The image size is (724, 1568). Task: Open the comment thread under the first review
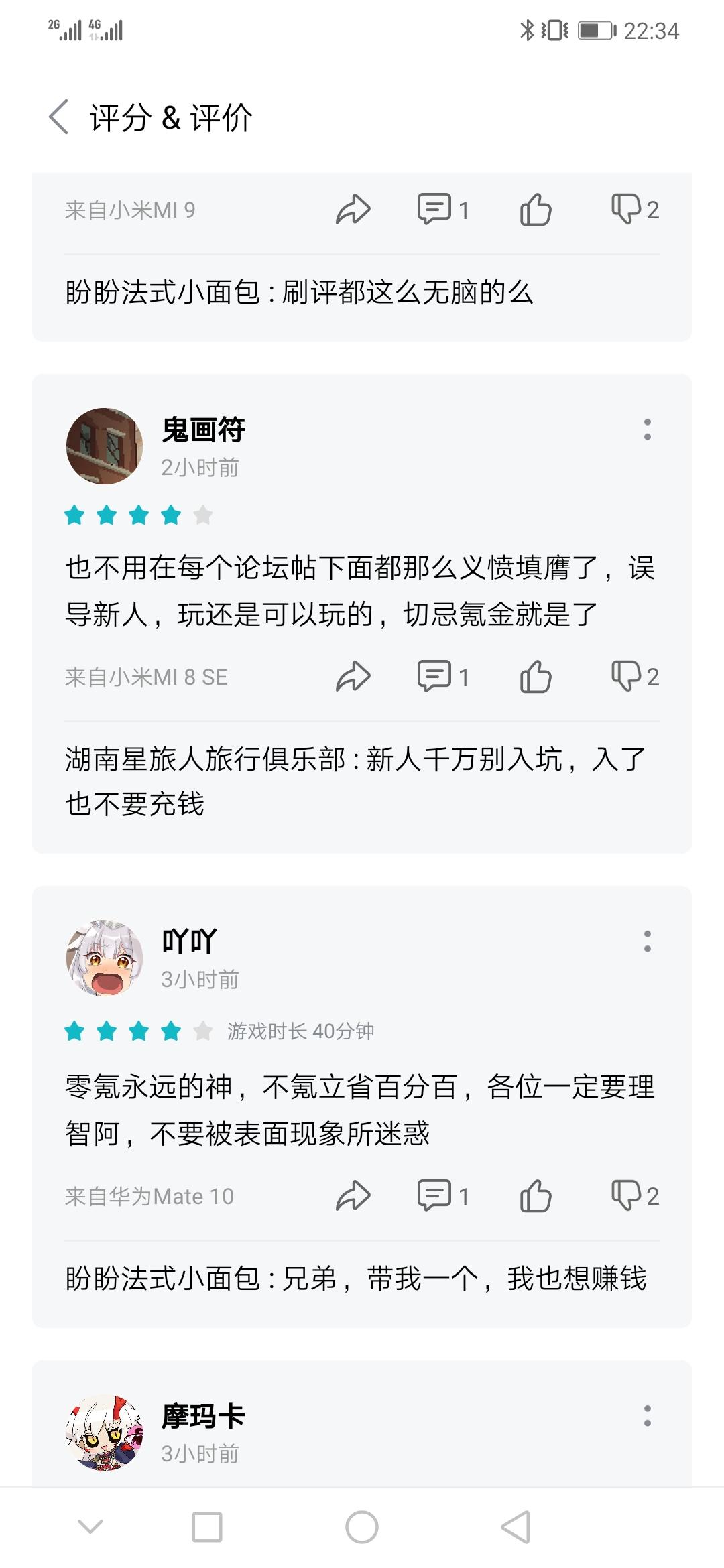pyautogui.click(x=434, y=209)
